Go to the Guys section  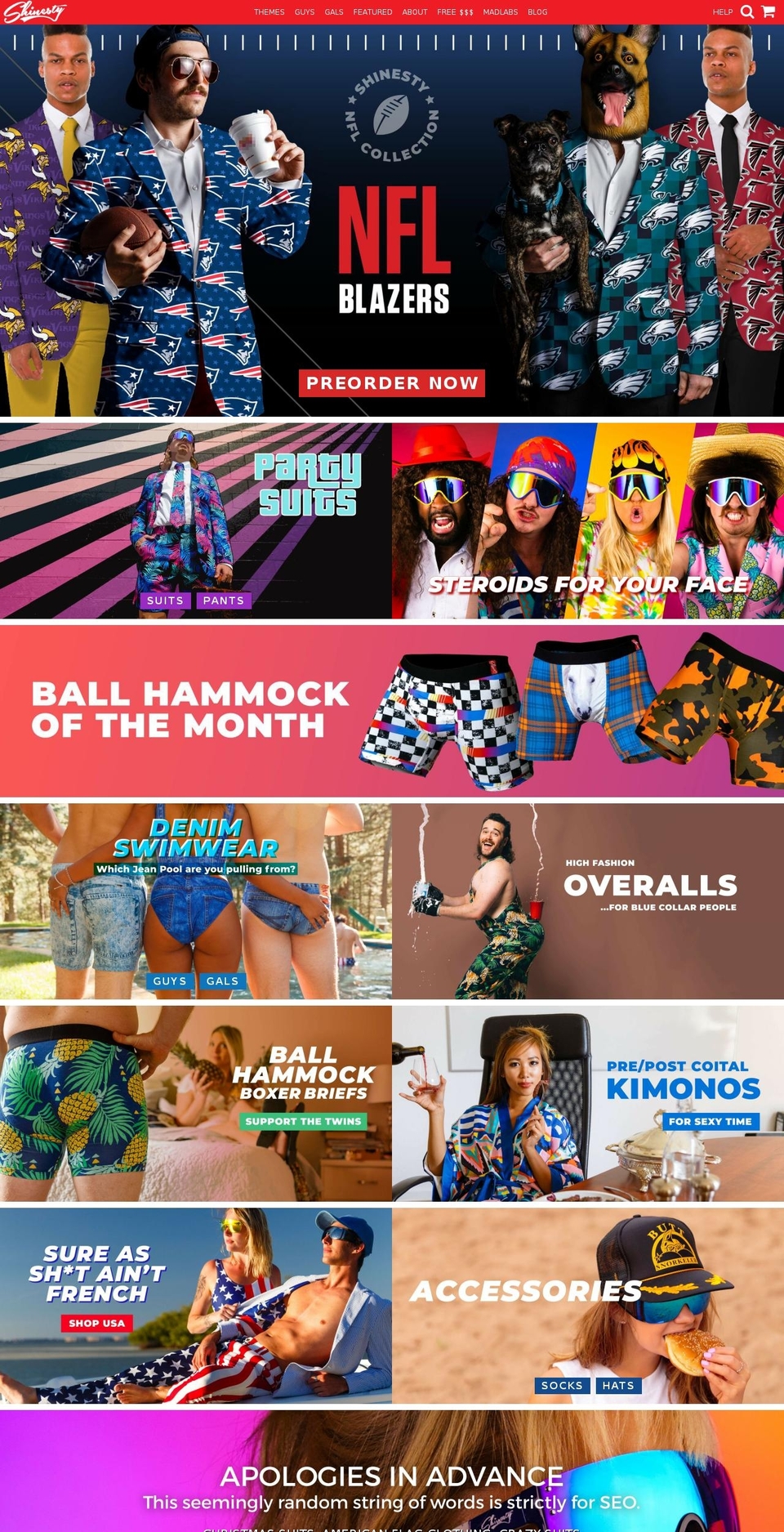[305, 12]
